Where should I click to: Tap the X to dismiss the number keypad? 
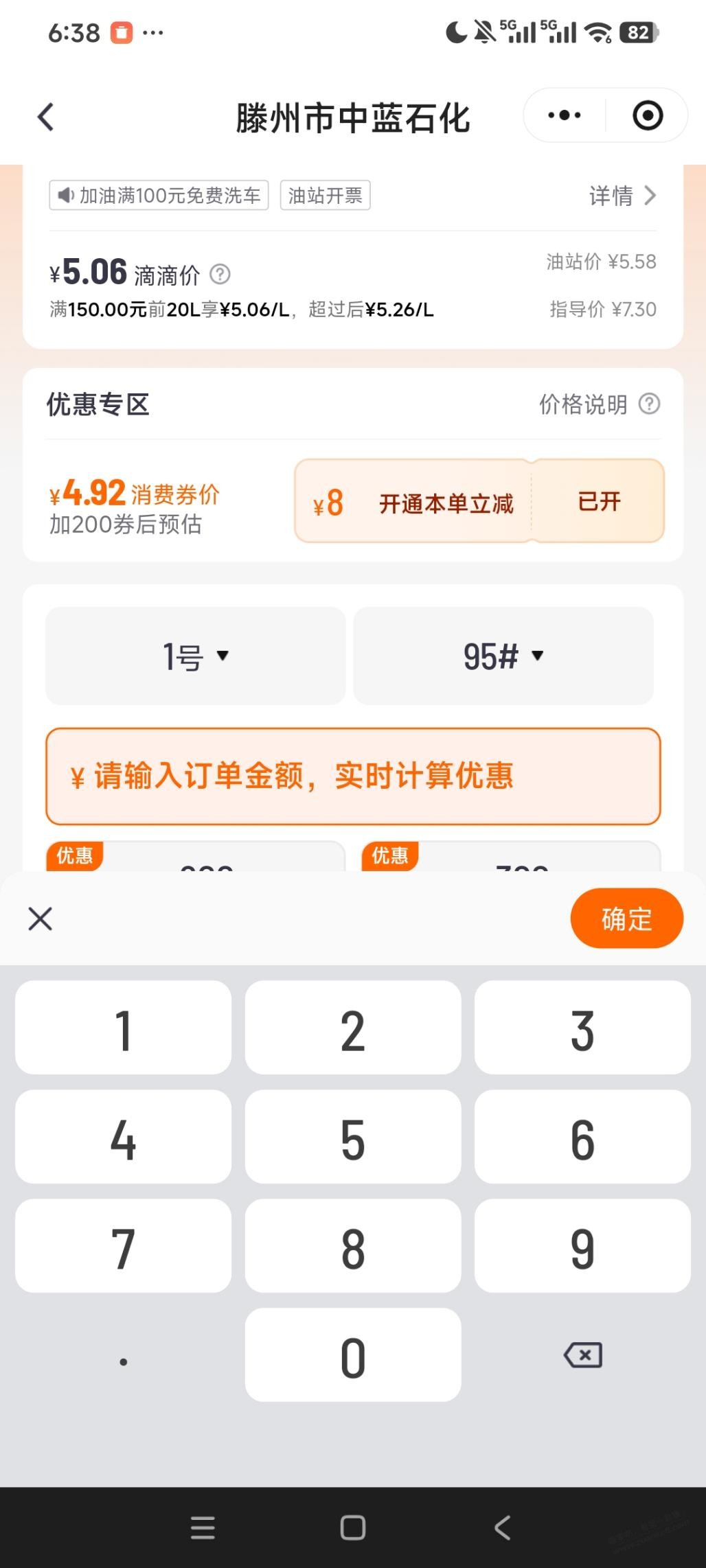(39, 918)
